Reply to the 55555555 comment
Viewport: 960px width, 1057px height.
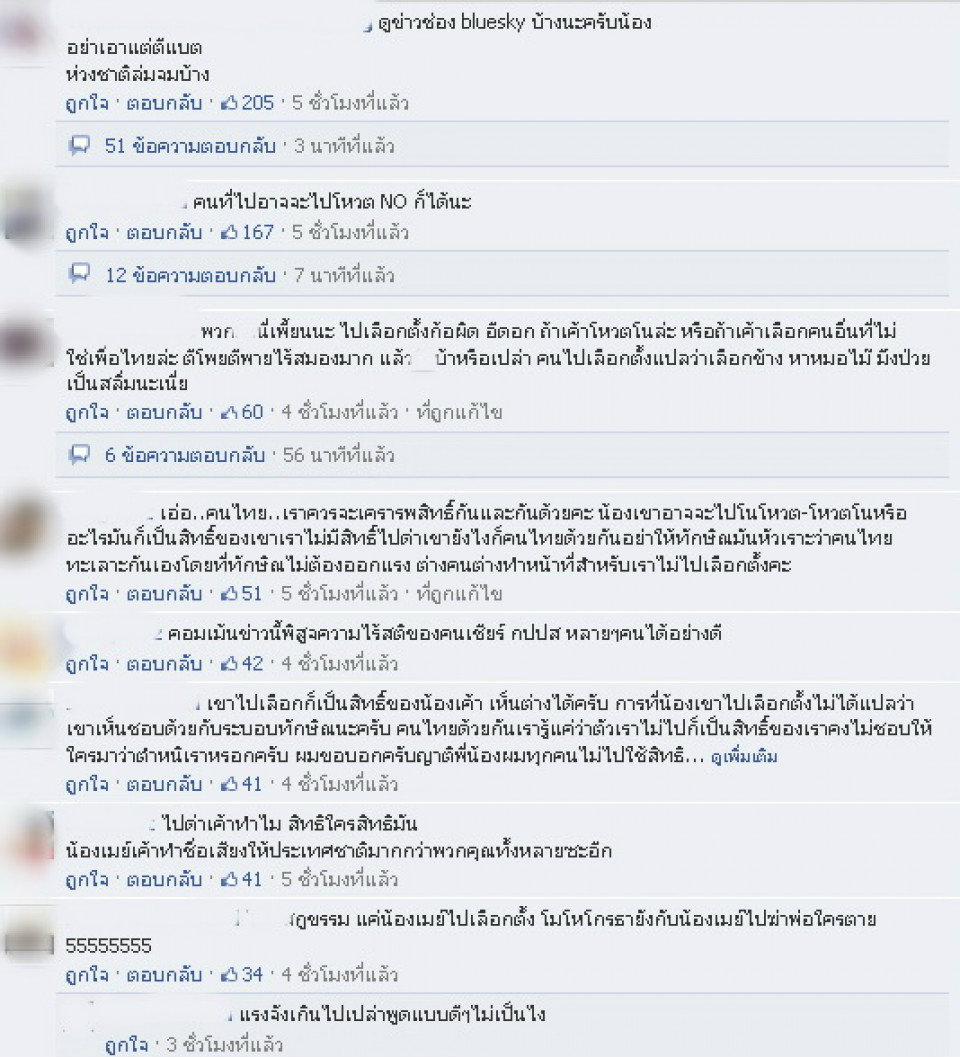[164, 974]
